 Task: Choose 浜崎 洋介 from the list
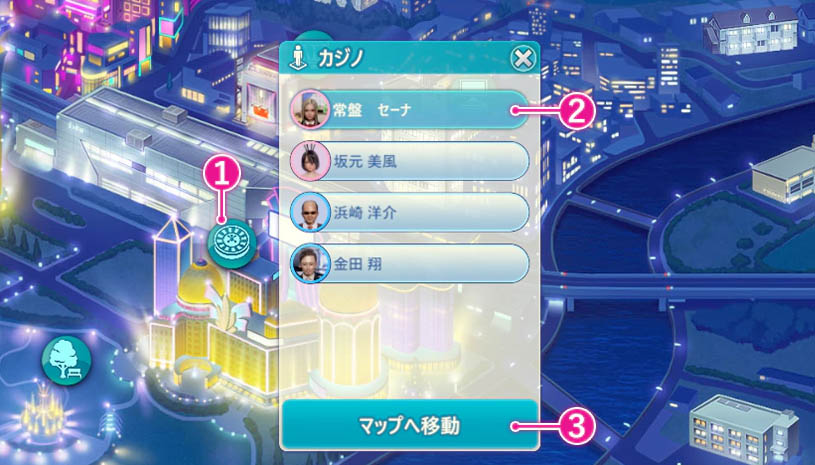coord(409,212)
